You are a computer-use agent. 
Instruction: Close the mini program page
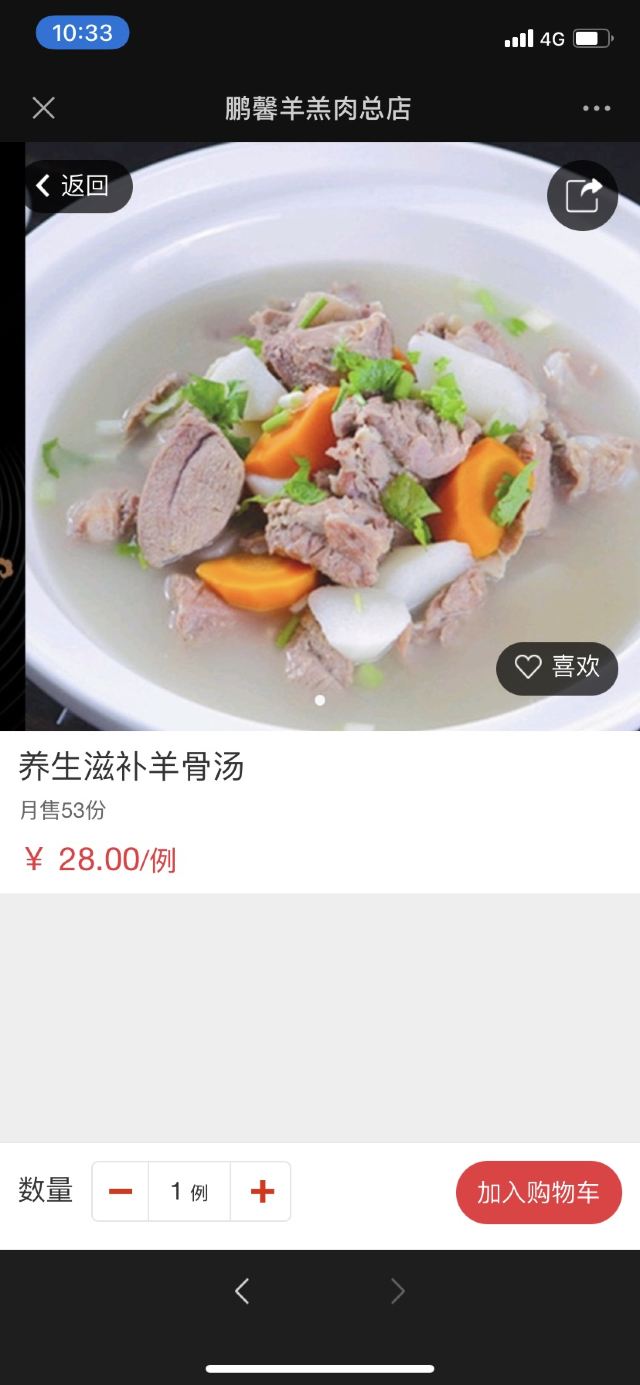pos(43,108)
